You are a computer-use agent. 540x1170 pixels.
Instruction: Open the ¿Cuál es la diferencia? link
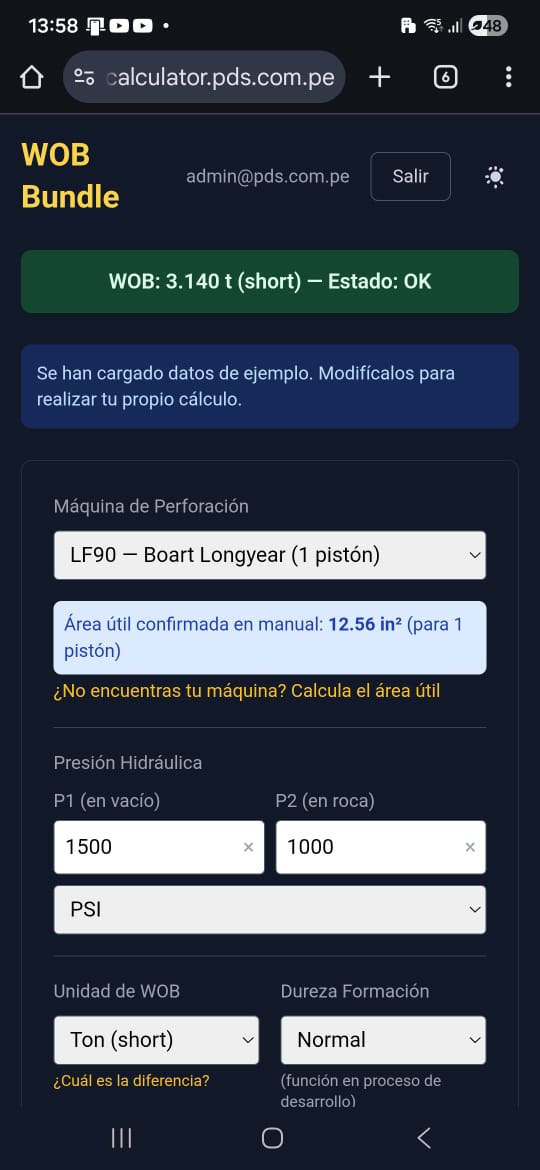[131, 1080]
